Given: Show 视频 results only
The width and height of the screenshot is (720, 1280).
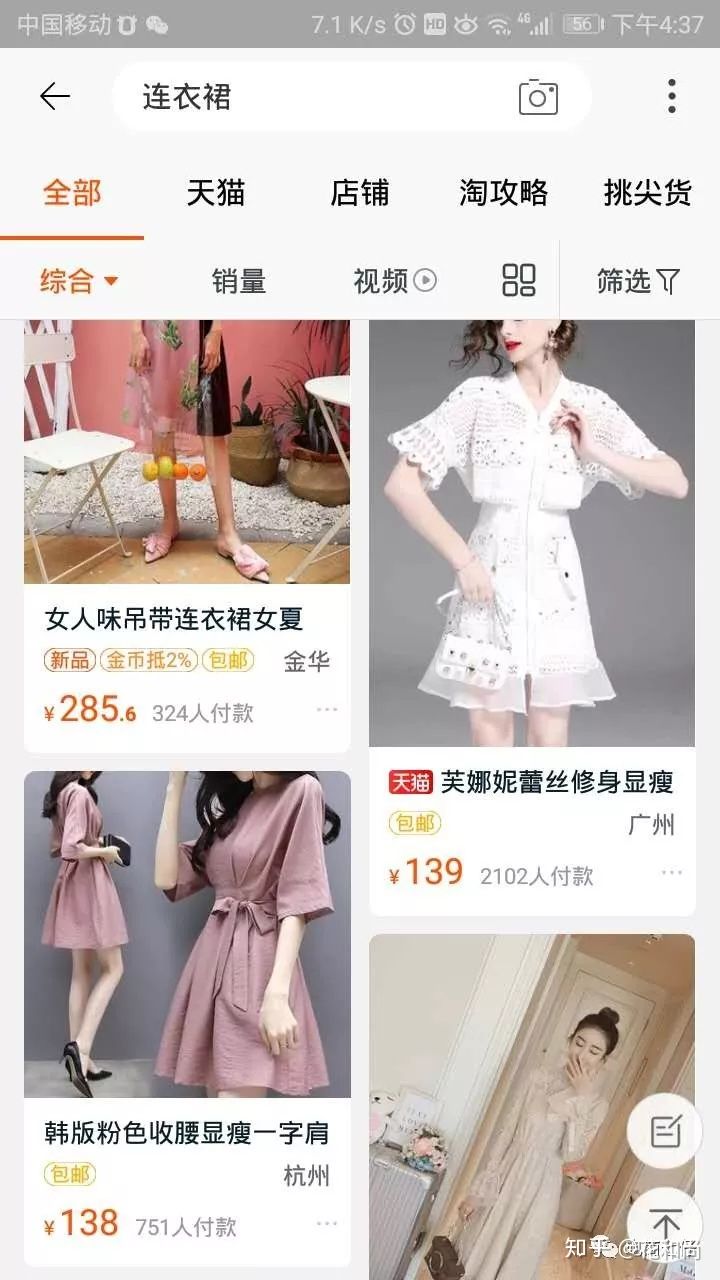Looking at the screenshot, I should [394, 281].
